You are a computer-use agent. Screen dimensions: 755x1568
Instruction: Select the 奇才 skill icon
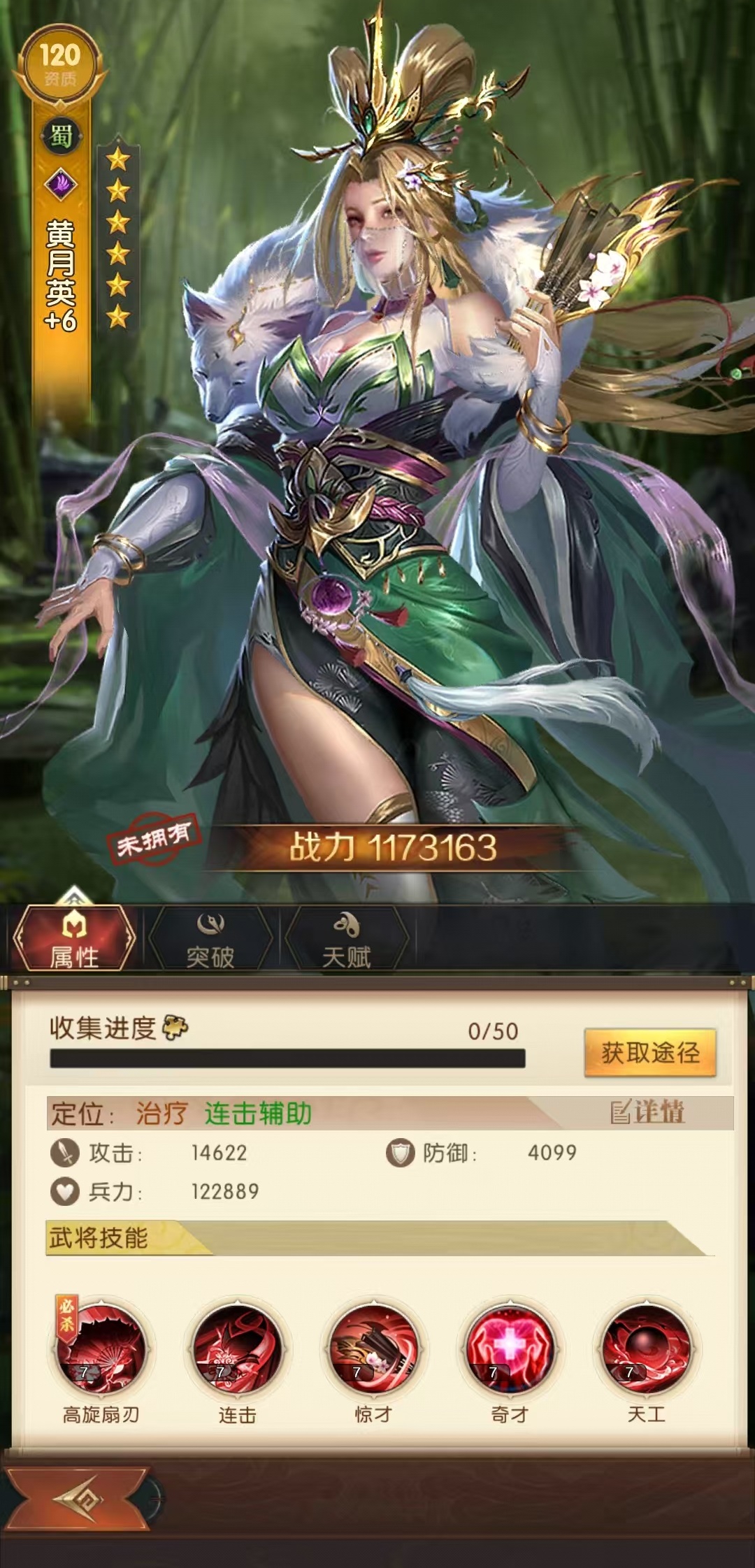tap(510, 1350)
